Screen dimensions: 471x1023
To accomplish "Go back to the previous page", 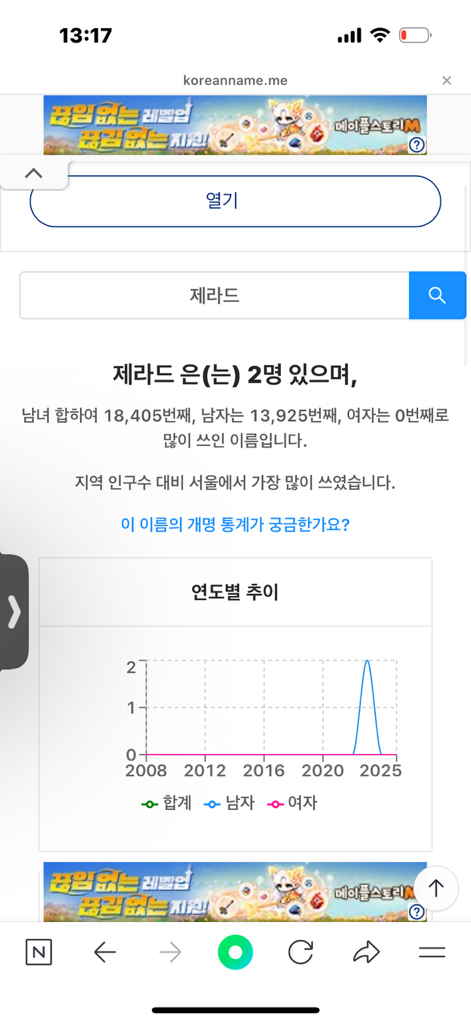I will pos(104,953).
